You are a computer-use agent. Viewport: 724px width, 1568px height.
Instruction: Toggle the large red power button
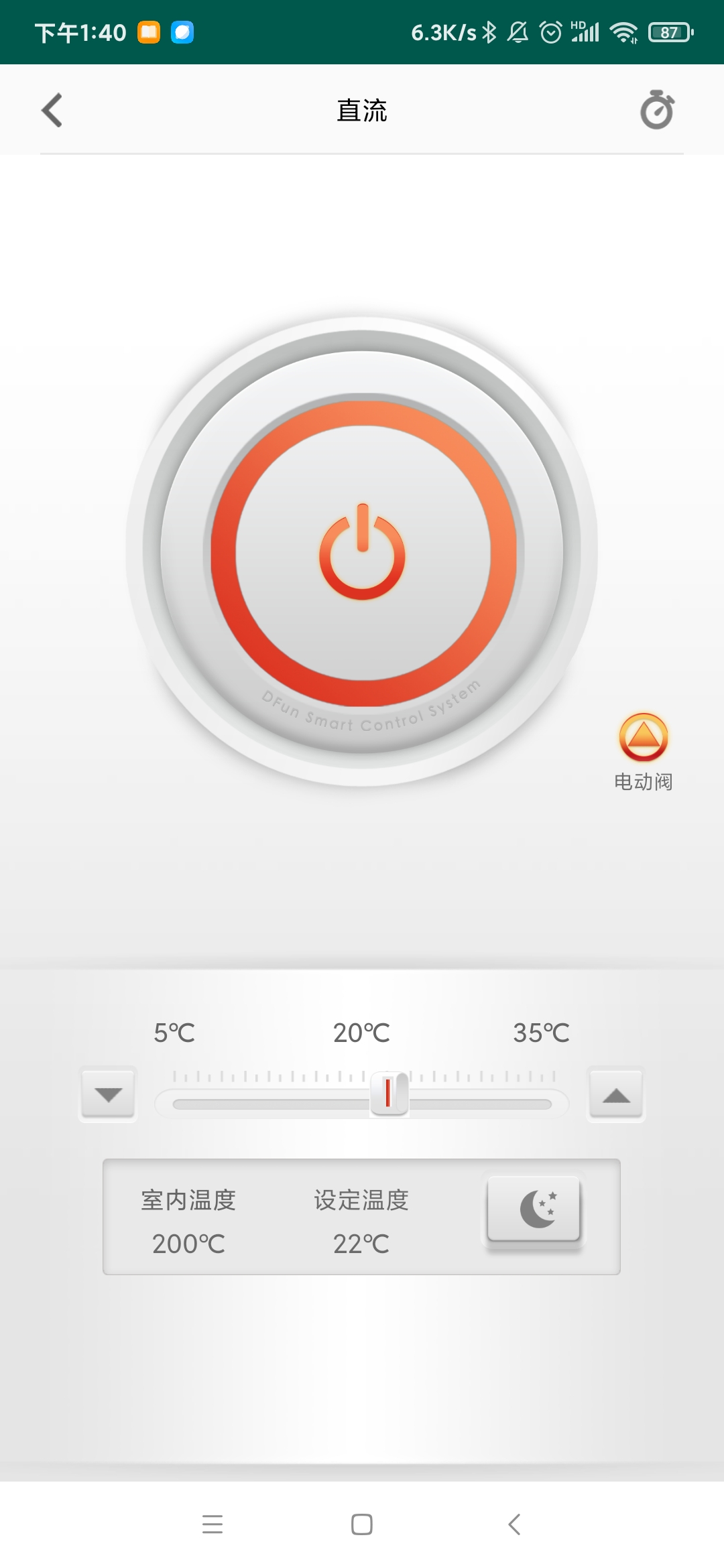point(362,552)
